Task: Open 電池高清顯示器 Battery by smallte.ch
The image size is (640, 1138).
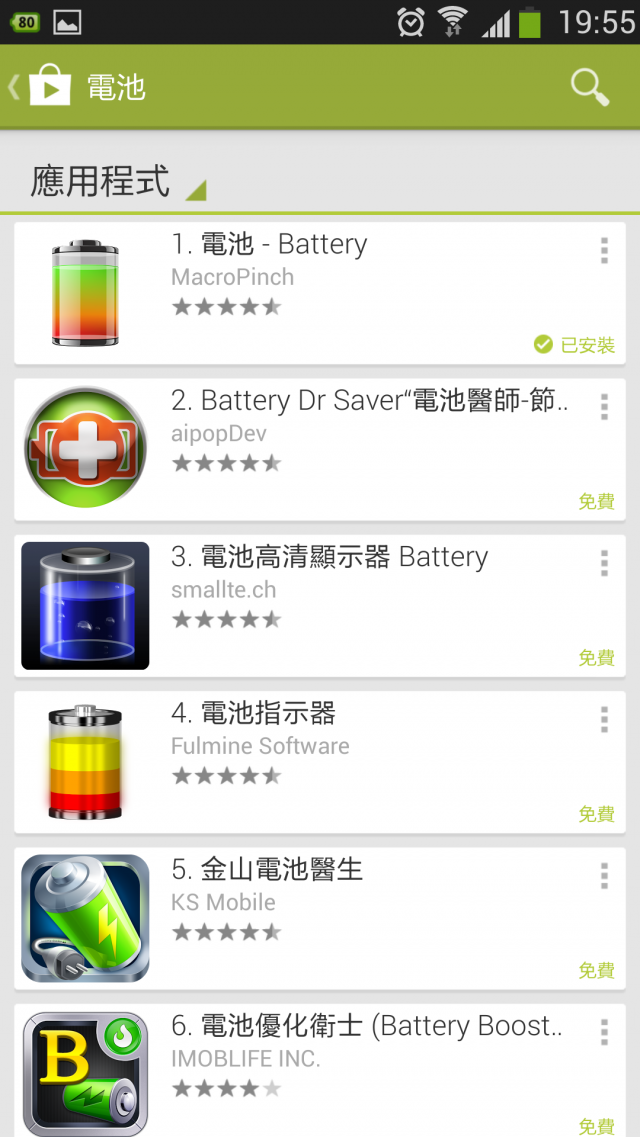Action: click(x=320, y=606)
